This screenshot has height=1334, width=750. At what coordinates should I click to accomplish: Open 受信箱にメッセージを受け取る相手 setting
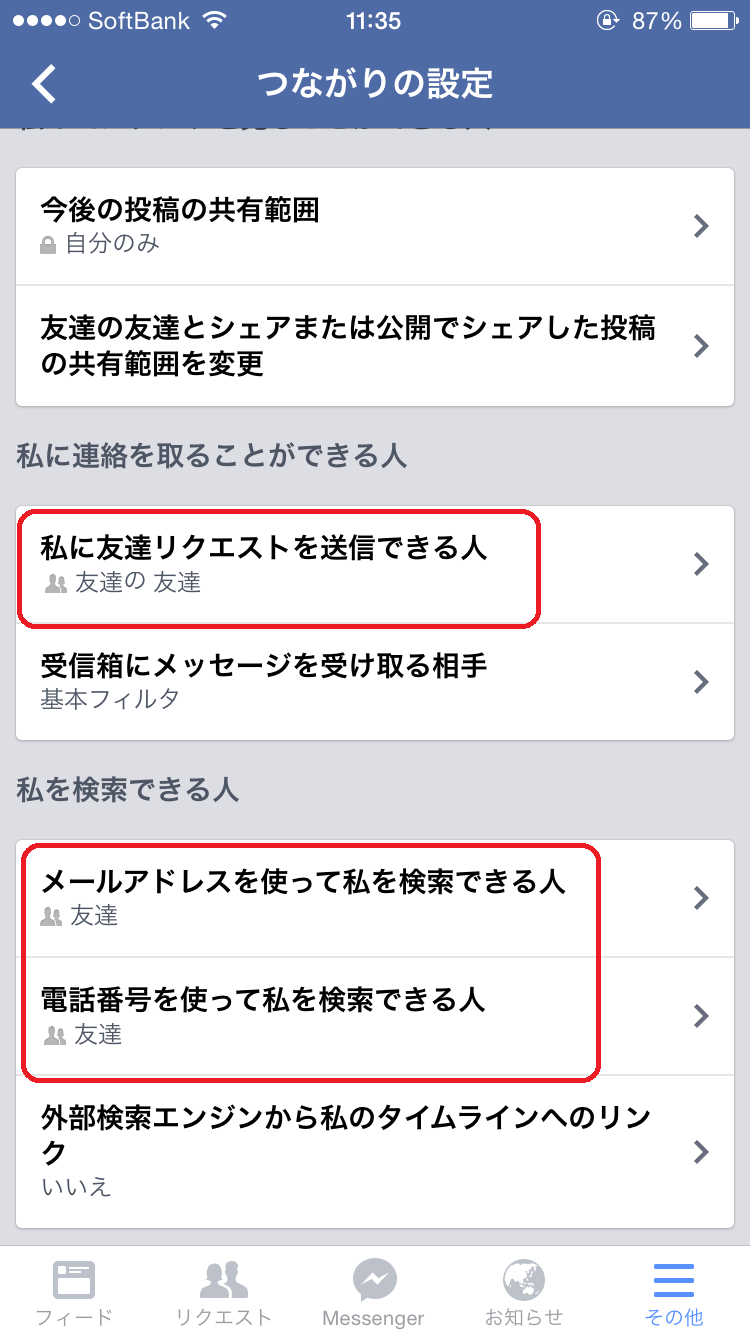375,682
